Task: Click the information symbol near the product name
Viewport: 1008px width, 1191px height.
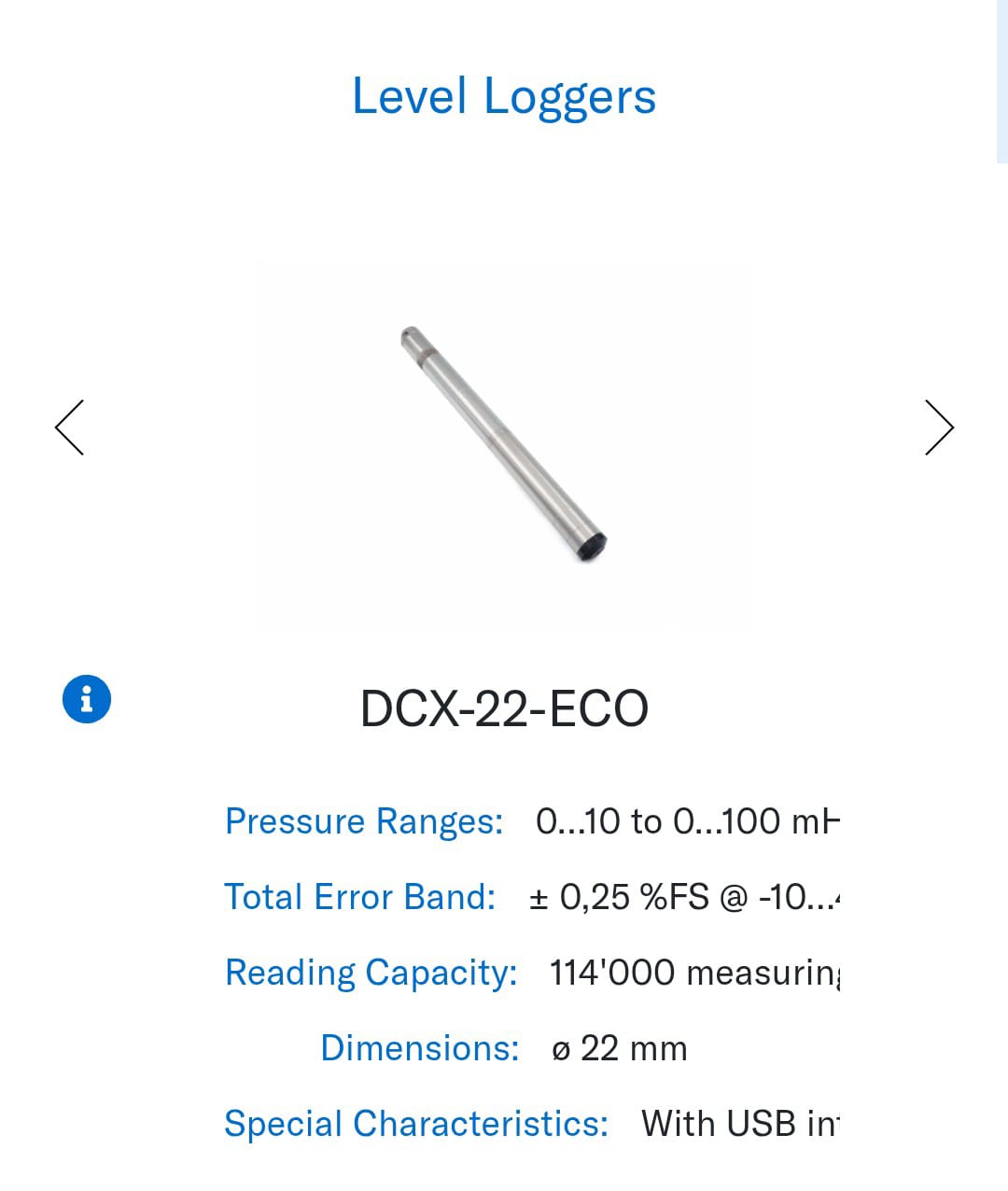Action: tap(87, 697)
